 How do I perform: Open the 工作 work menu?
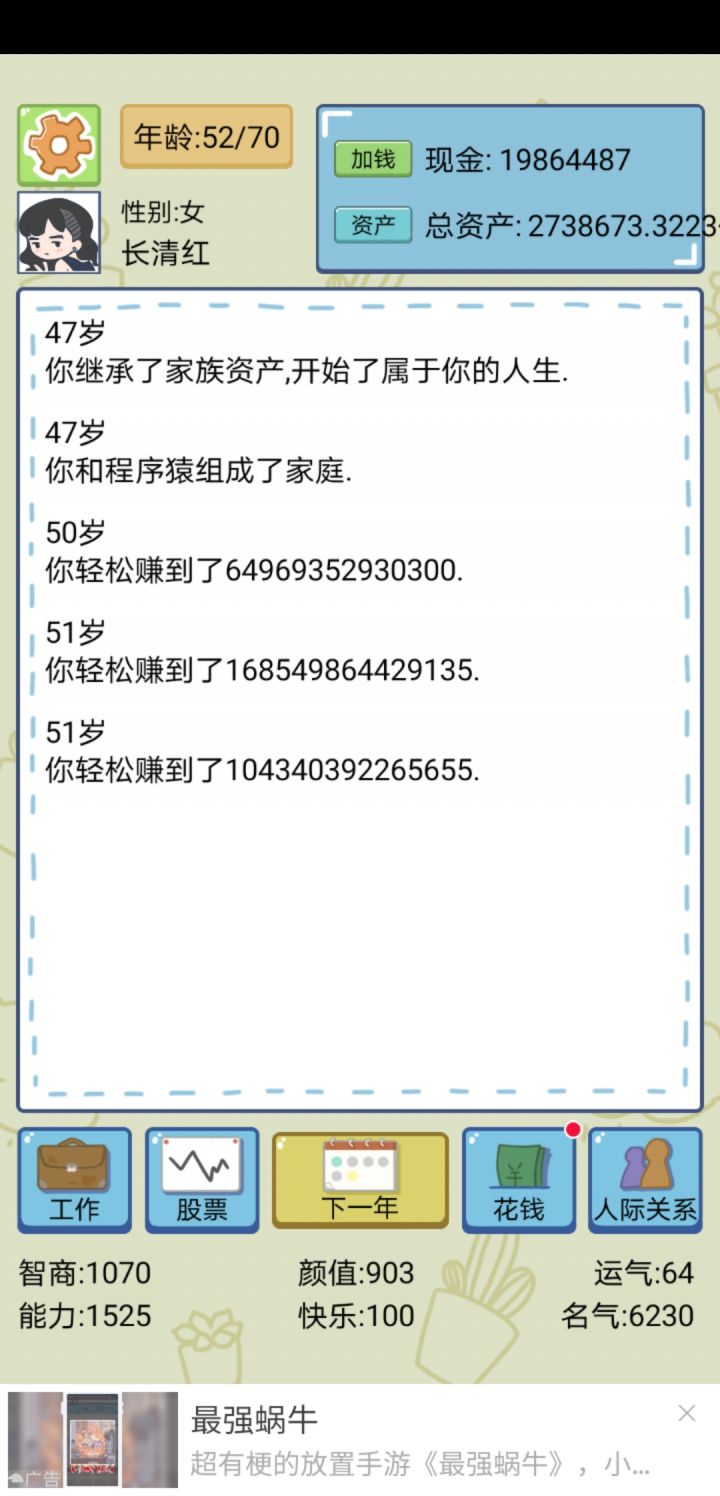[x=74, y=1180]
